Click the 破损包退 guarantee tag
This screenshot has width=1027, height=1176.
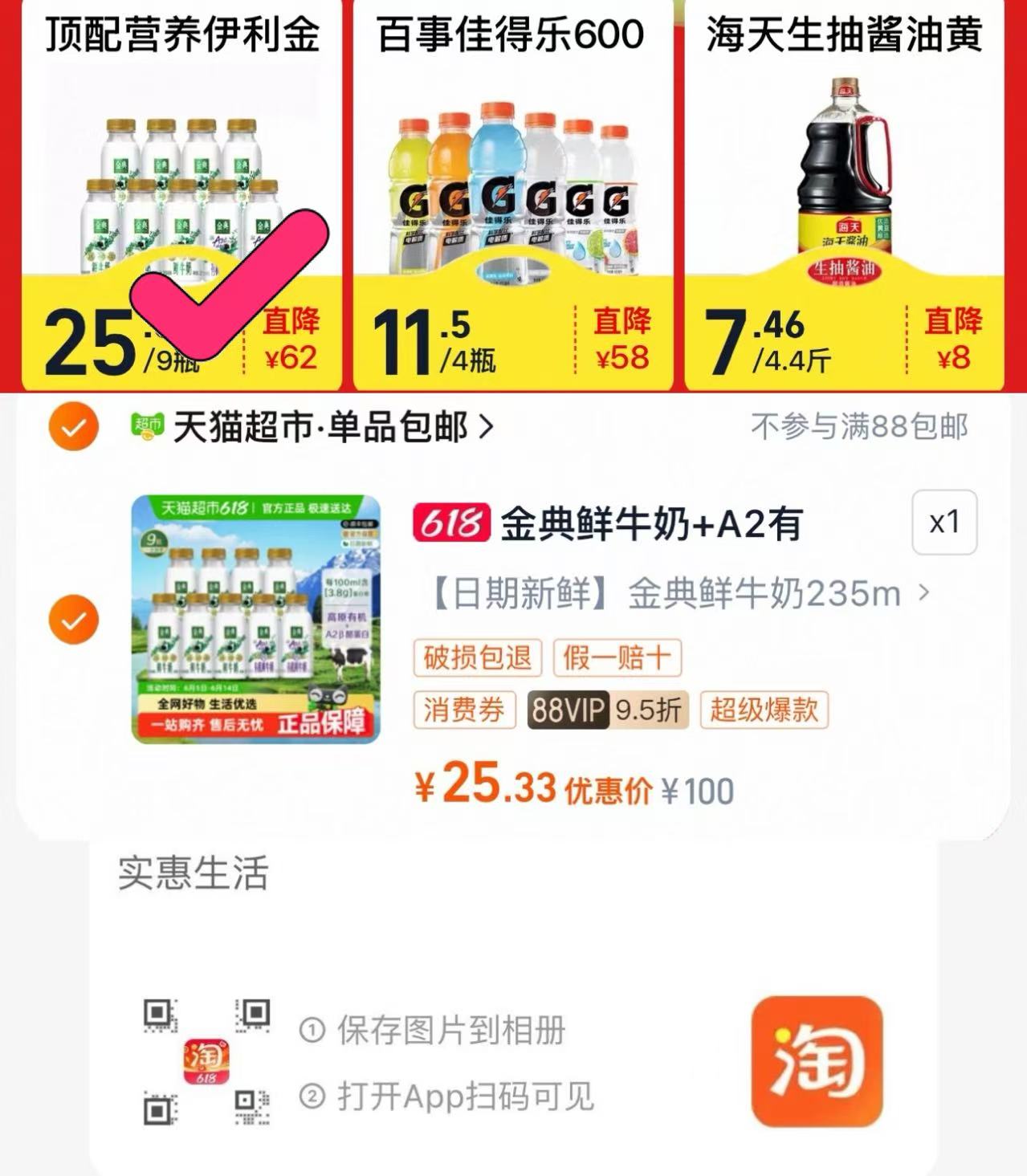[477, 657]
